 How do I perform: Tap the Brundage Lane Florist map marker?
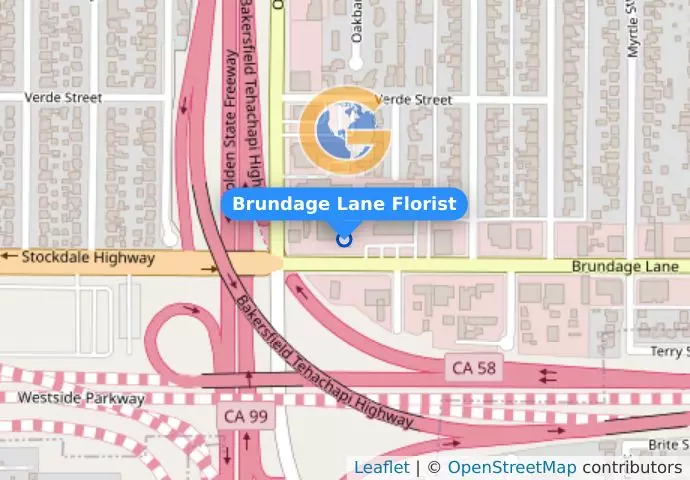pyautogui.click(x=344, y=239)
